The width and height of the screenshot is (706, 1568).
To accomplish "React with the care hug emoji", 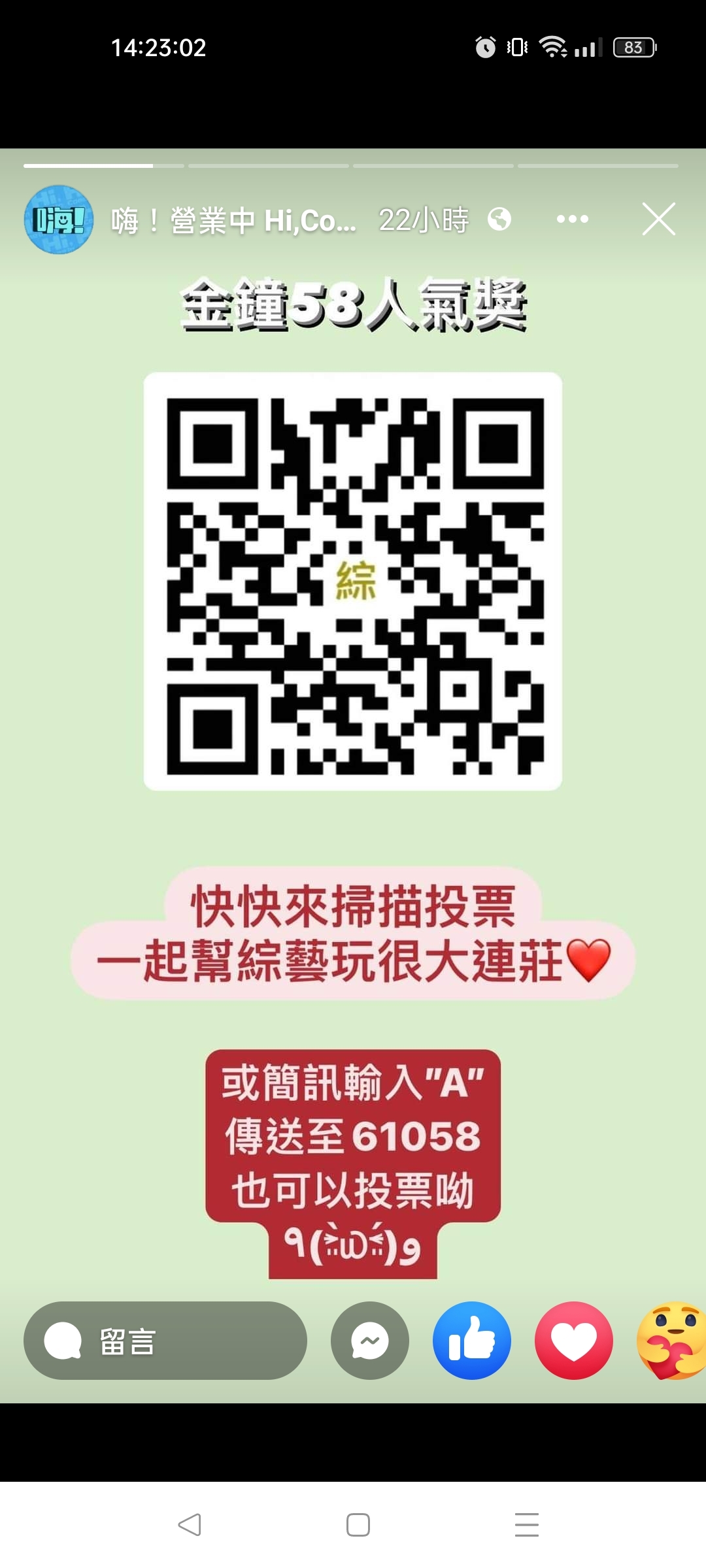I will tap(671, 1341).
